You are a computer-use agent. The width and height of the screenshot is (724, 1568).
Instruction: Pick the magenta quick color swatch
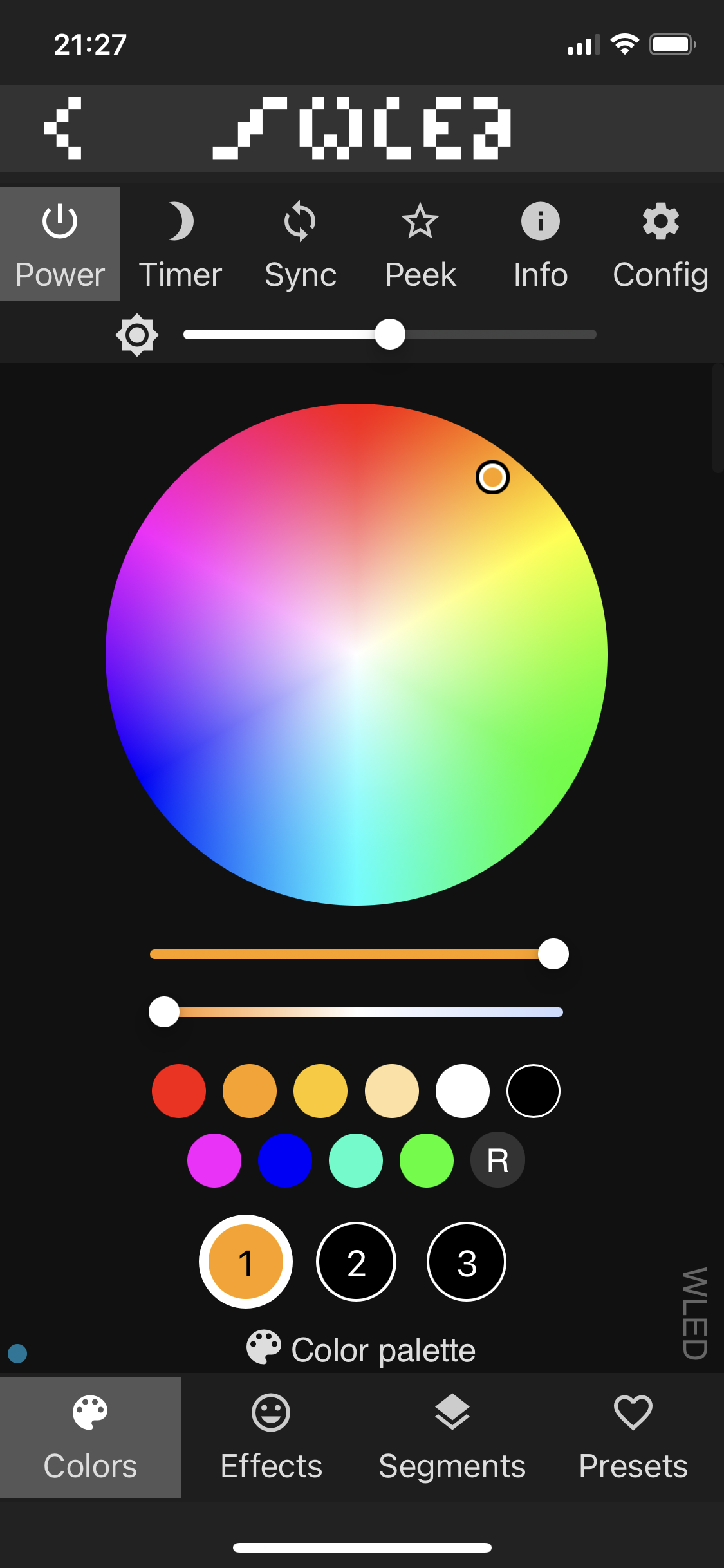(214, 1161)
